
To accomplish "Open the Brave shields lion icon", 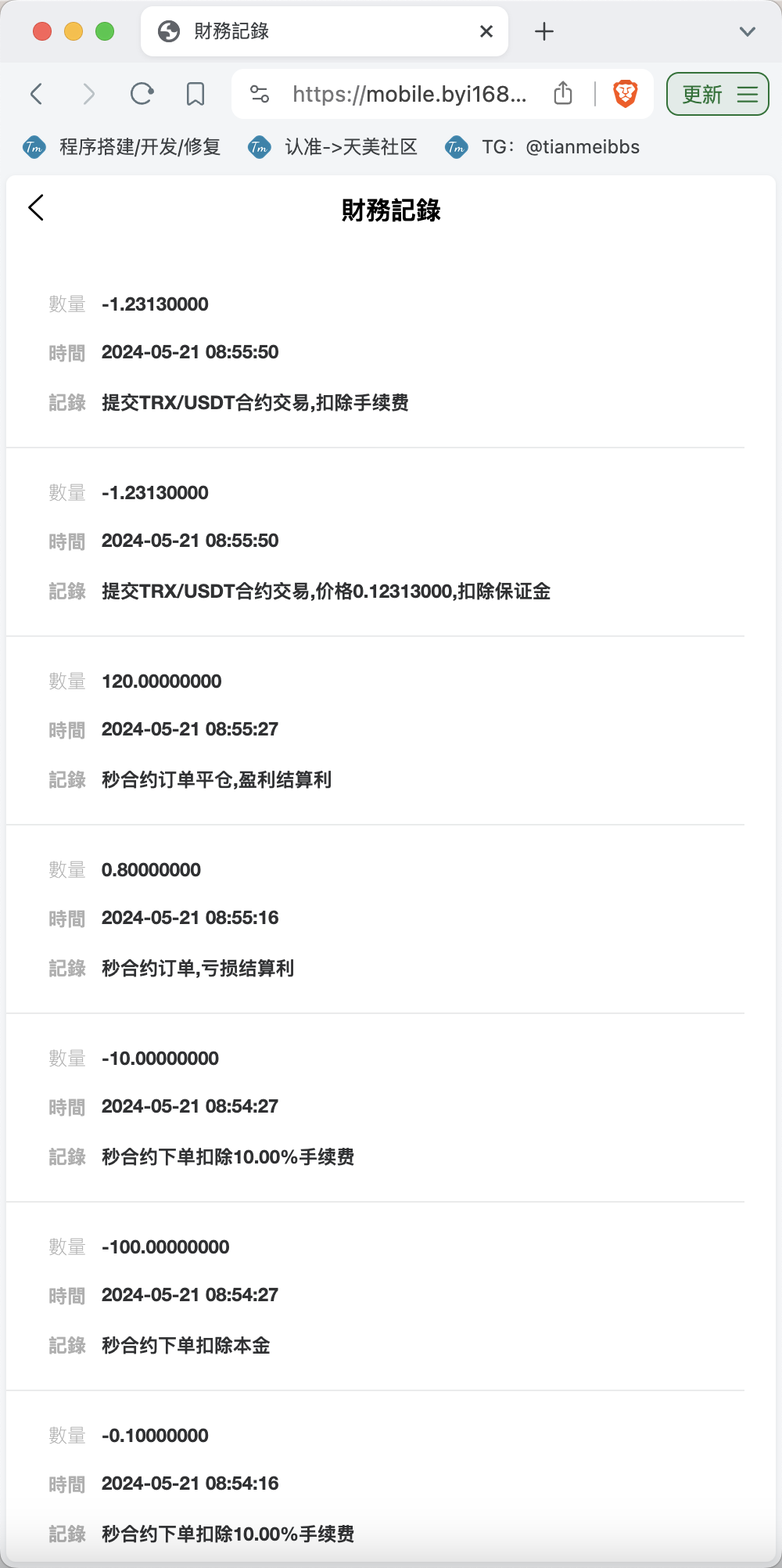I will (x=626, y=94).
